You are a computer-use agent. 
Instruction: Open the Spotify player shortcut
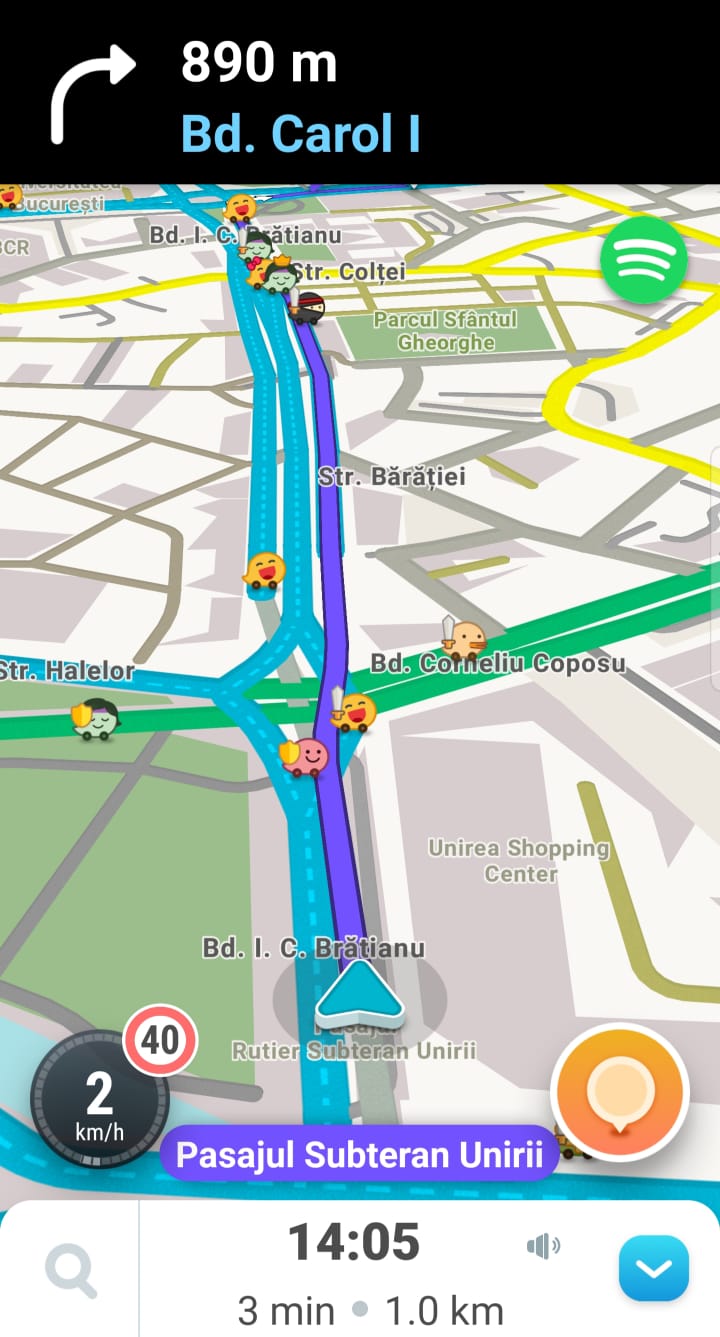[x=643, y=260]
